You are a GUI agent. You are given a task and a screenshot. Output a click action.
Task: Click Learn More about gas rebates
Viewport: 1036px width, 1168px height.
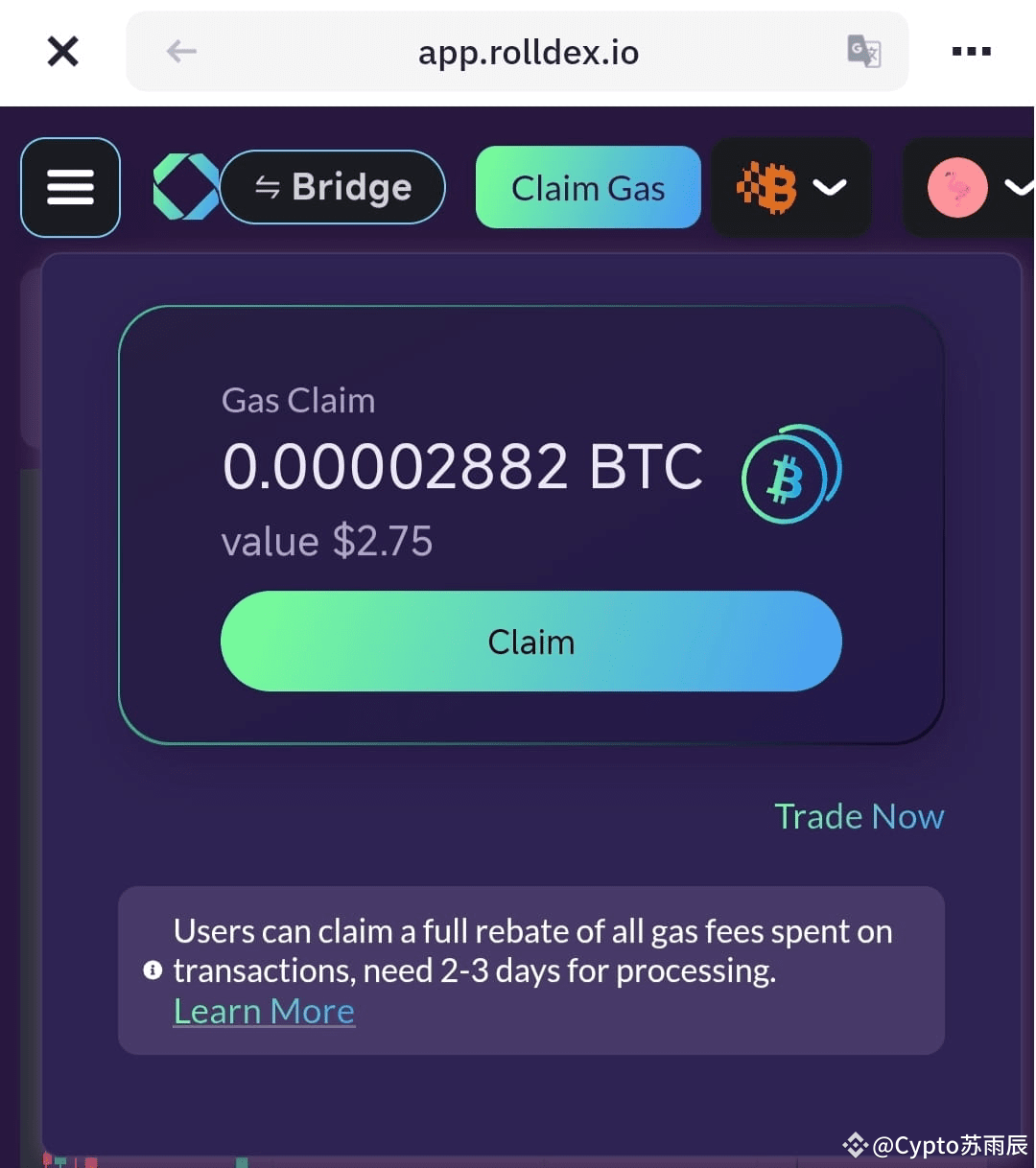coord(264,1011)
